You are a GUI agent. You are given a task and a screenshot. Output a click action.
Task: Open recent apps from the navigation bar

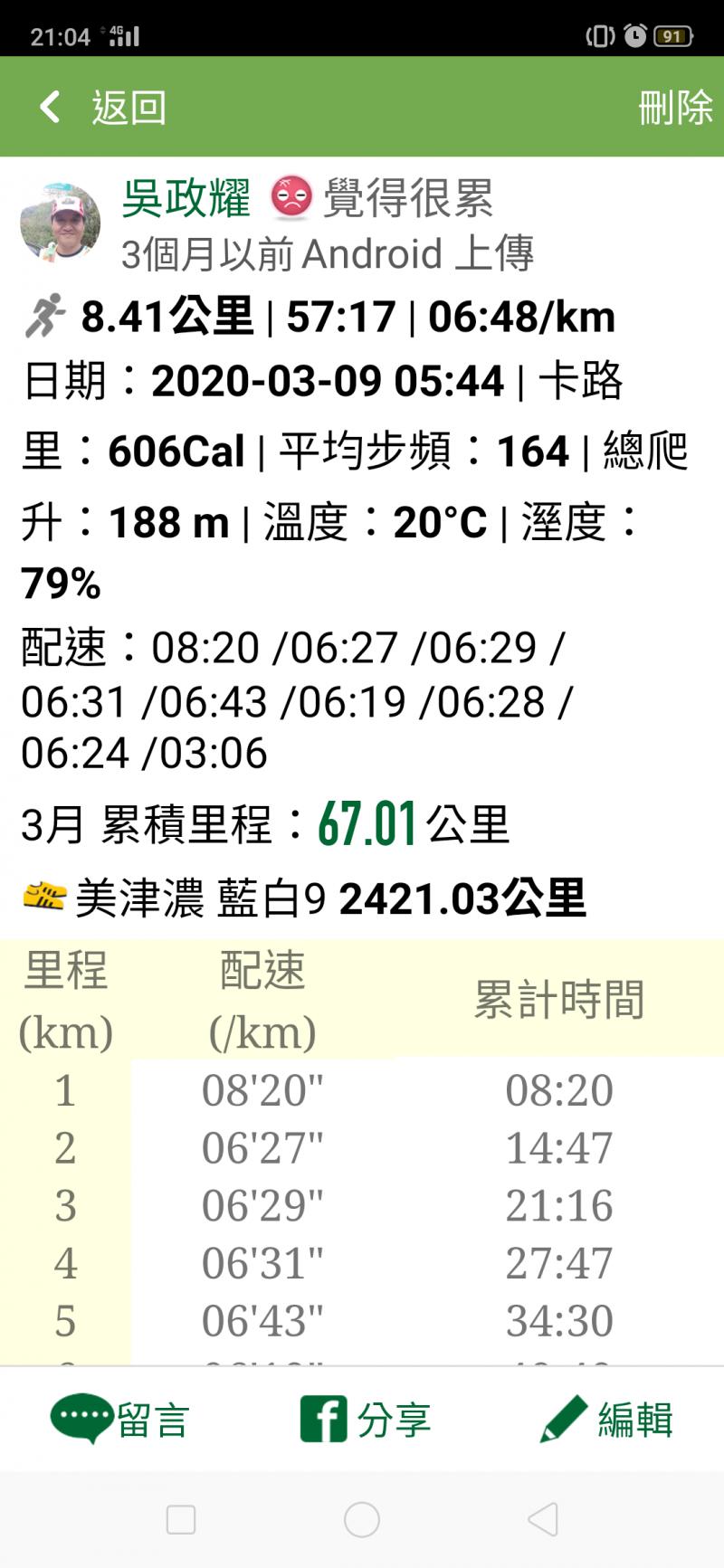tap(181, 1520)
